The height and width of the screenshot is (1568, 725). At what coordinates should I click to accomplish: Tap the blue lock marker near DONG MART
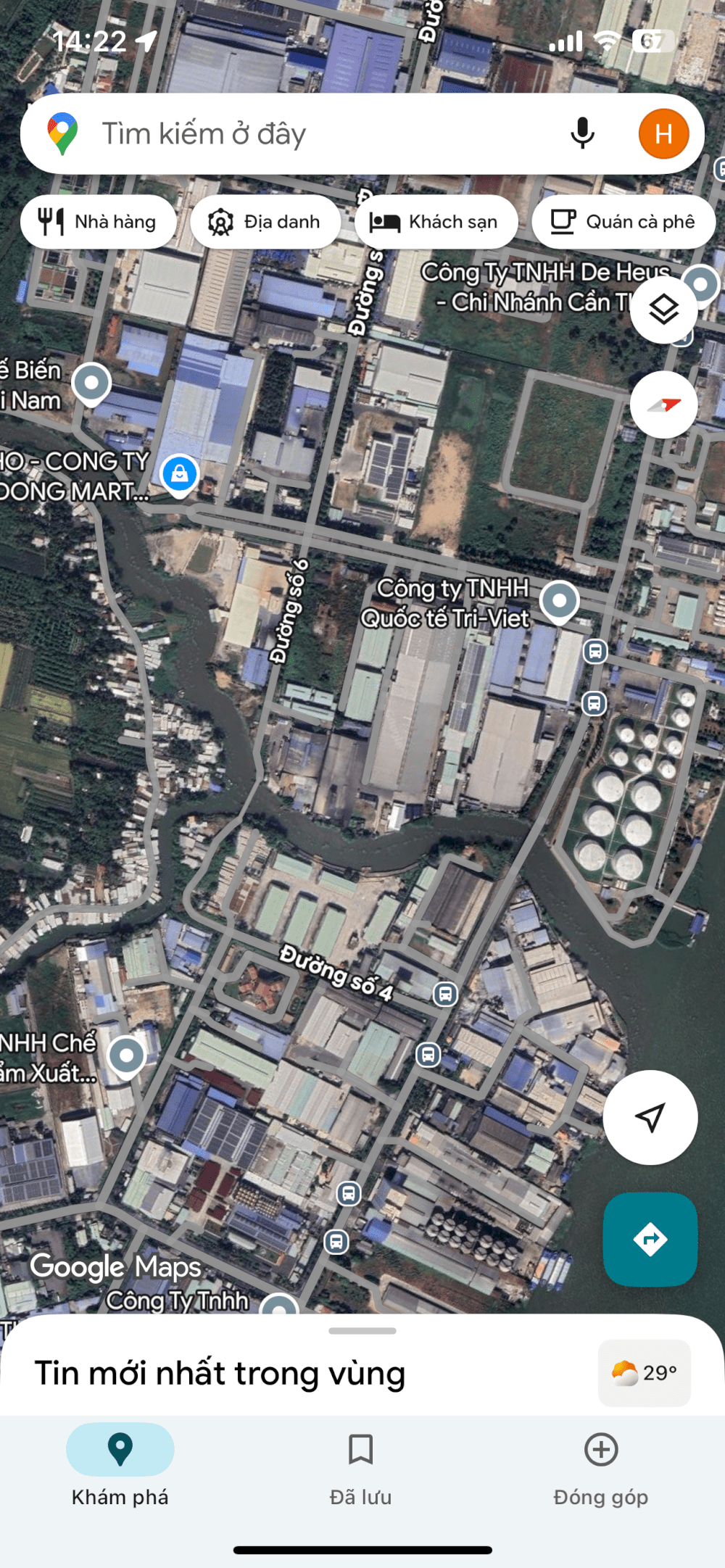179,473
